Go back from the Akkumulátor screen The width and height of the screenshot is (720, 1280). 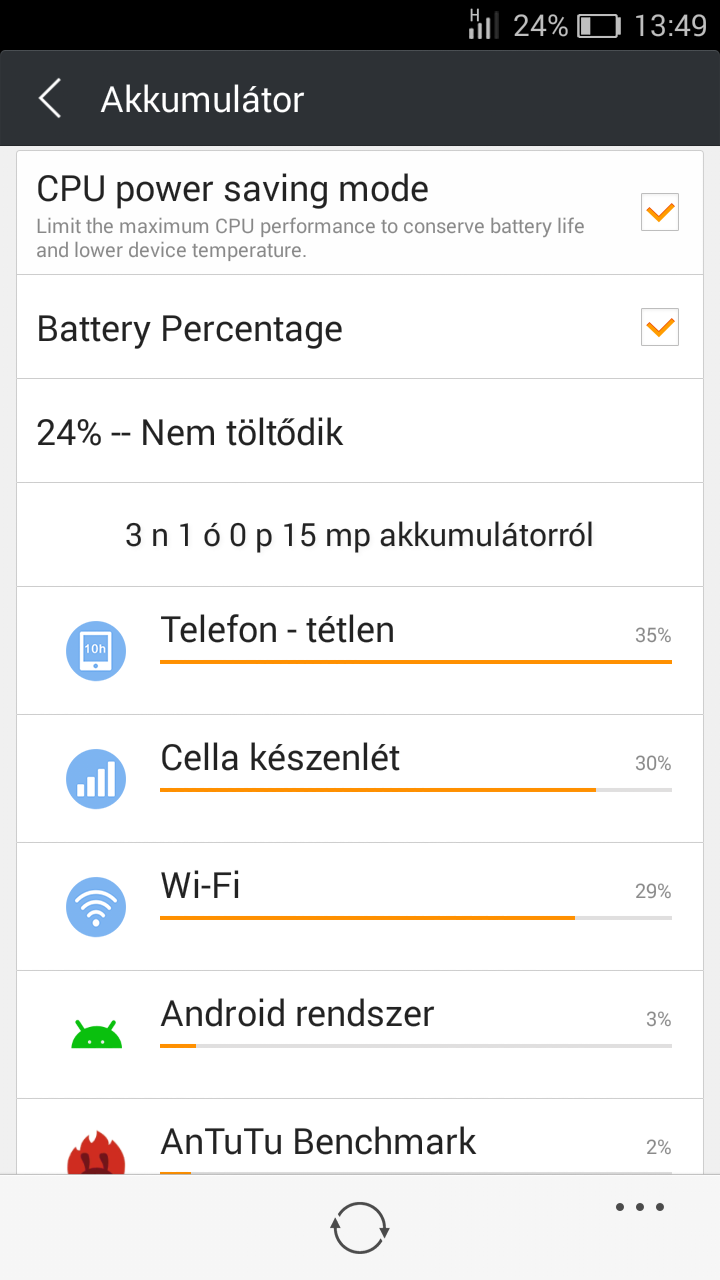[50, 99]
